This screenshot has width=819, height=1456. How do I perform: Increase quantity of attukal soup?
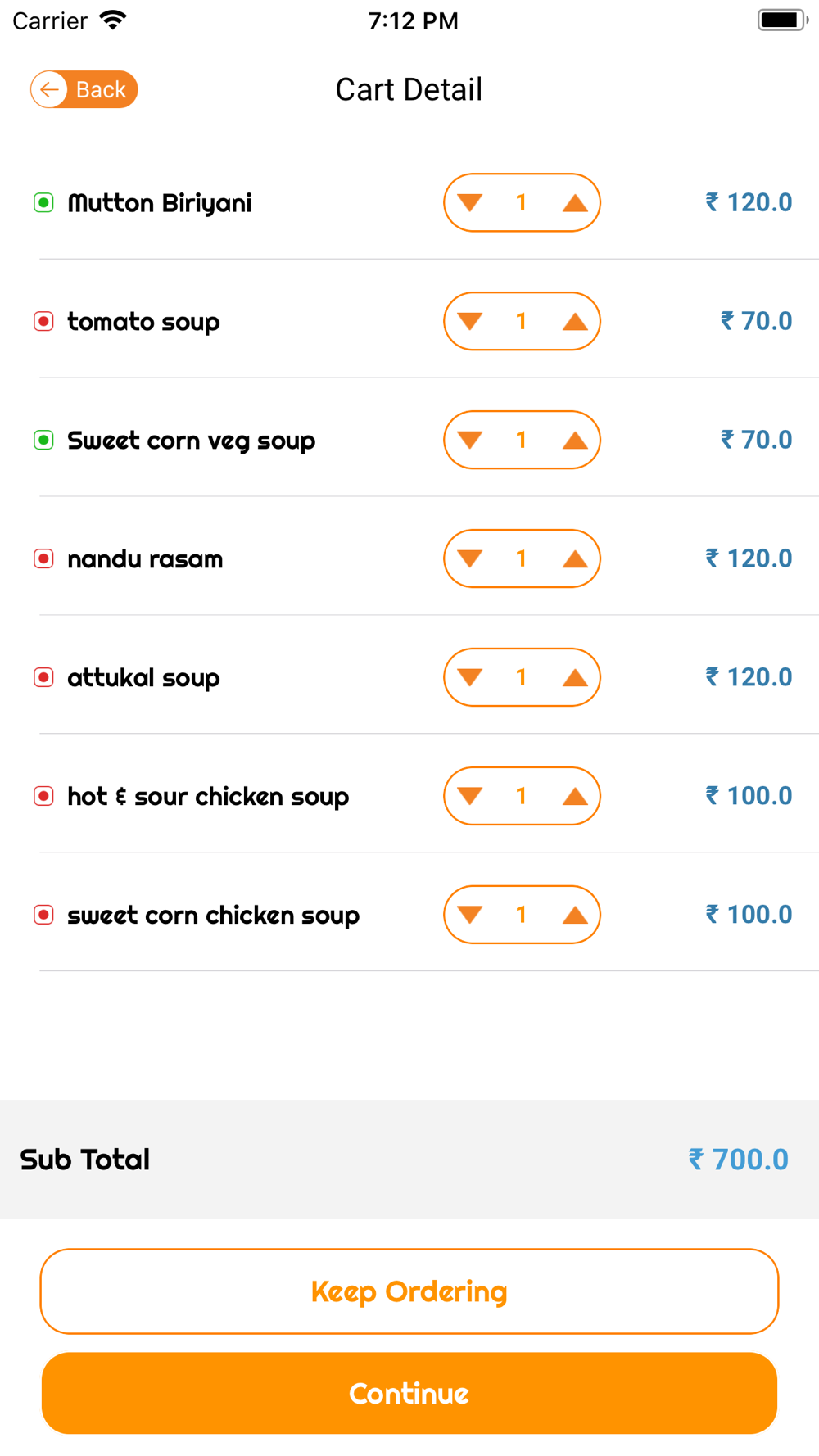575,678
